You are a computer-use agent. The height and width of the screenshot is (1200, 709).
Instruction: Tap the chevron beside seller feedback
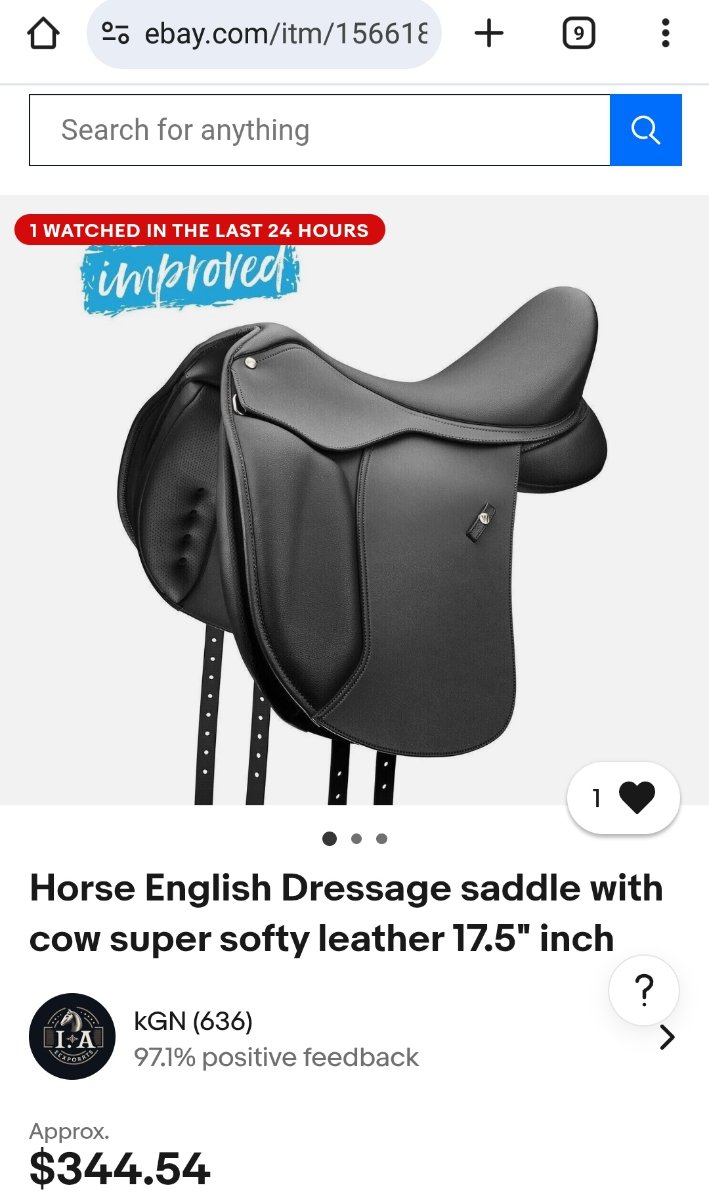click(x=667, y=1038)
